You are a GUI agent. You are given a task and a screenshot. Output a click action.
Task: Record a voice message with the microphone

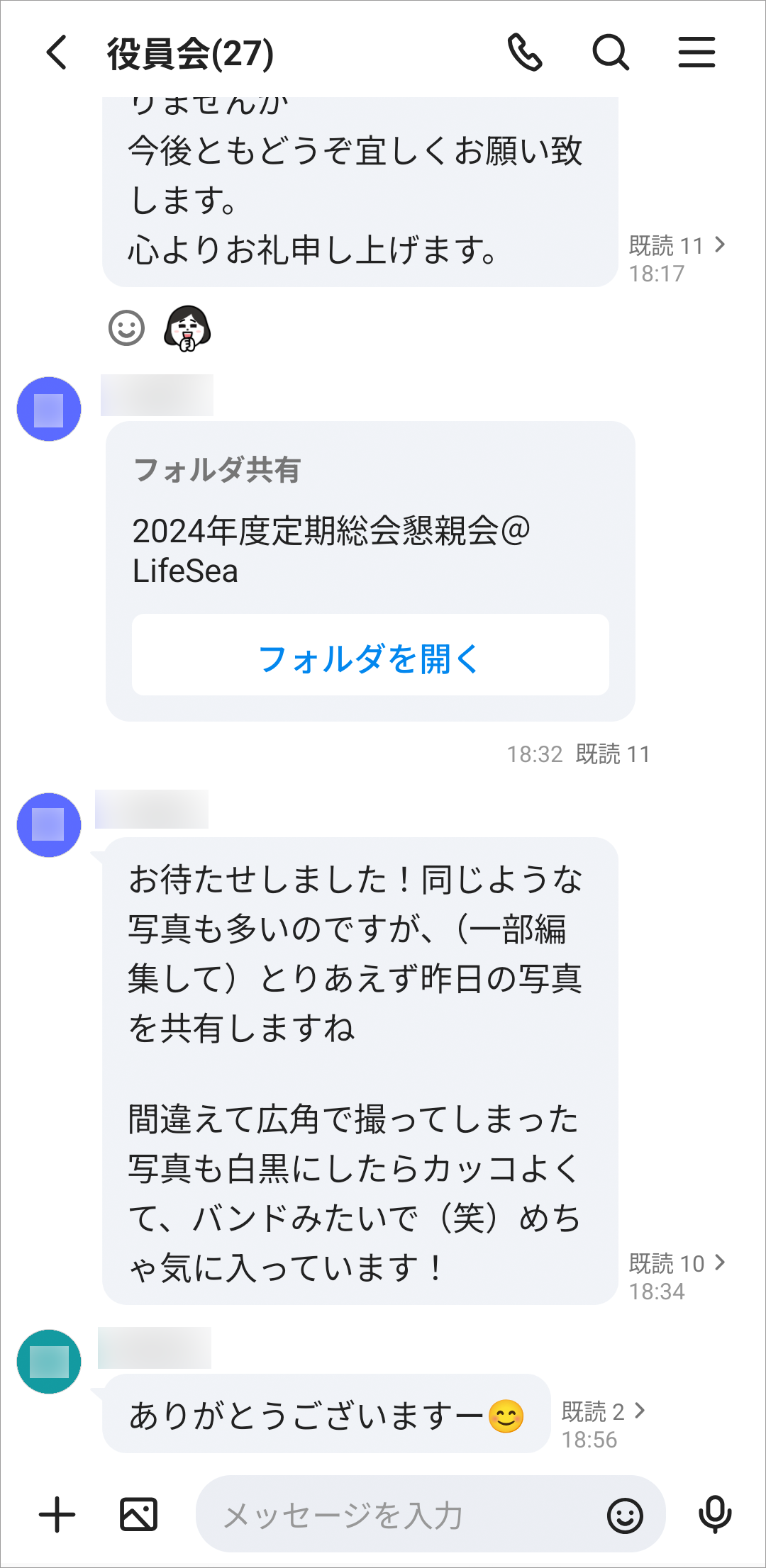click(715, 1516)
